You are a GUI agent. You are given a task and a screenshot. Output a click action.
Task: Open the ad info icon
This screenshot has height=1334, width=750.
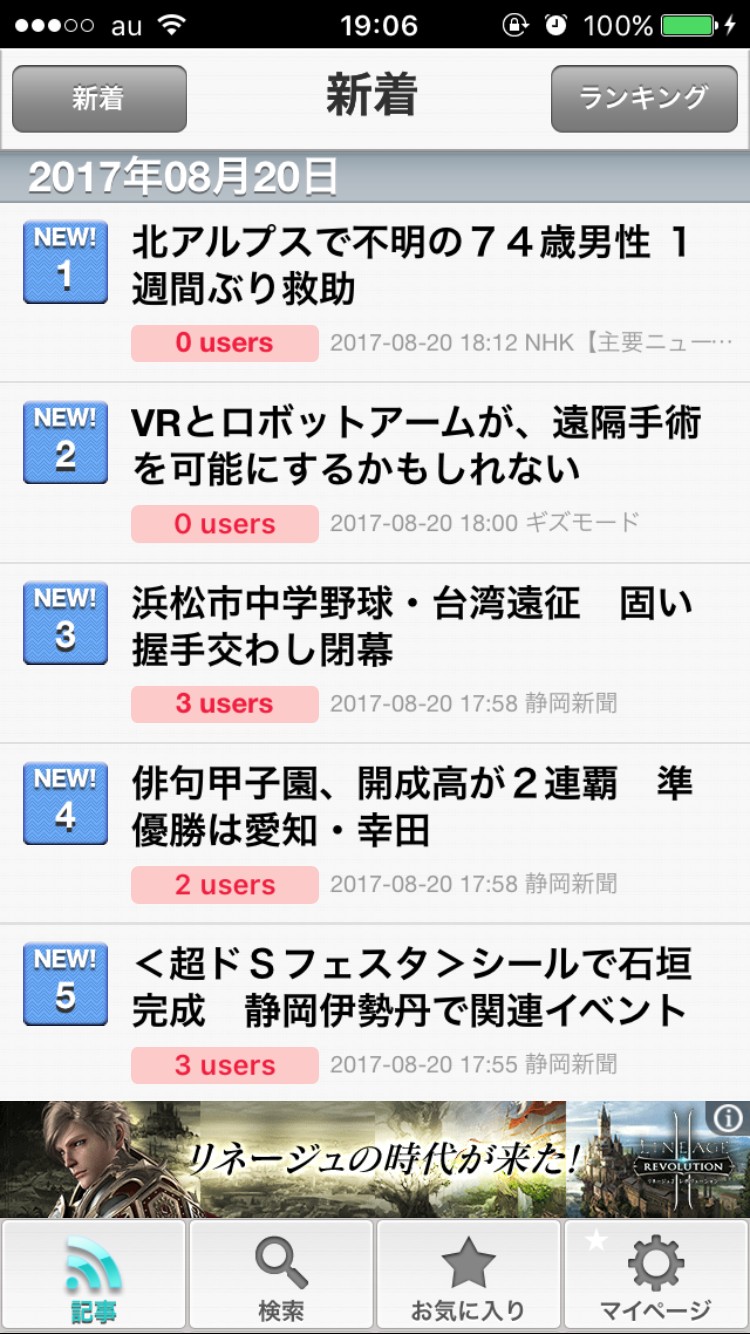[x=728, y=1117]
